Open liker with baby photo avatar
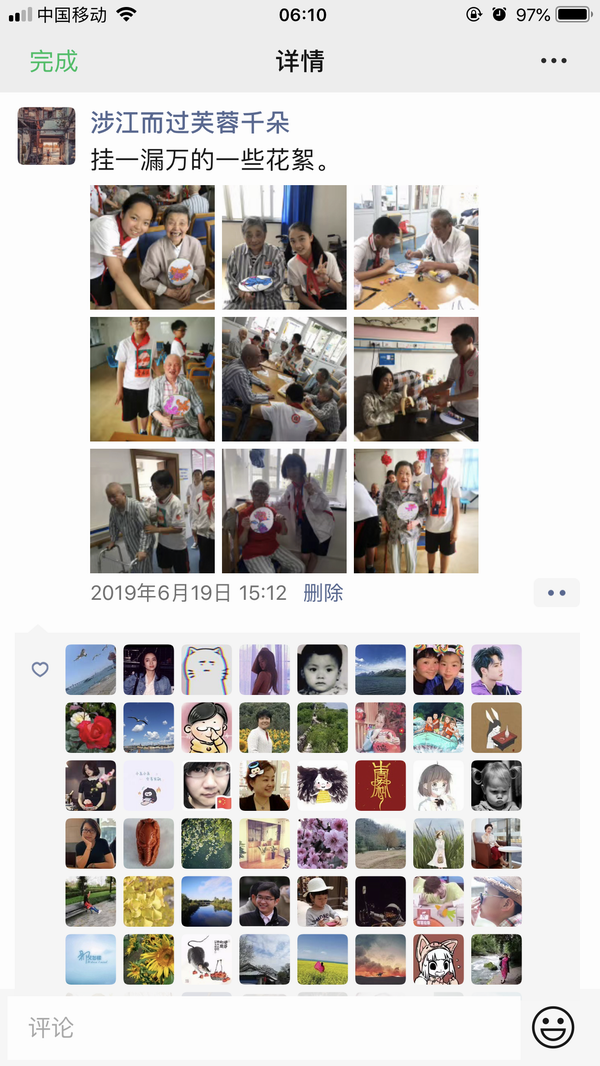Viewport: 600px width, 1066px height. (x=323, y=670)
